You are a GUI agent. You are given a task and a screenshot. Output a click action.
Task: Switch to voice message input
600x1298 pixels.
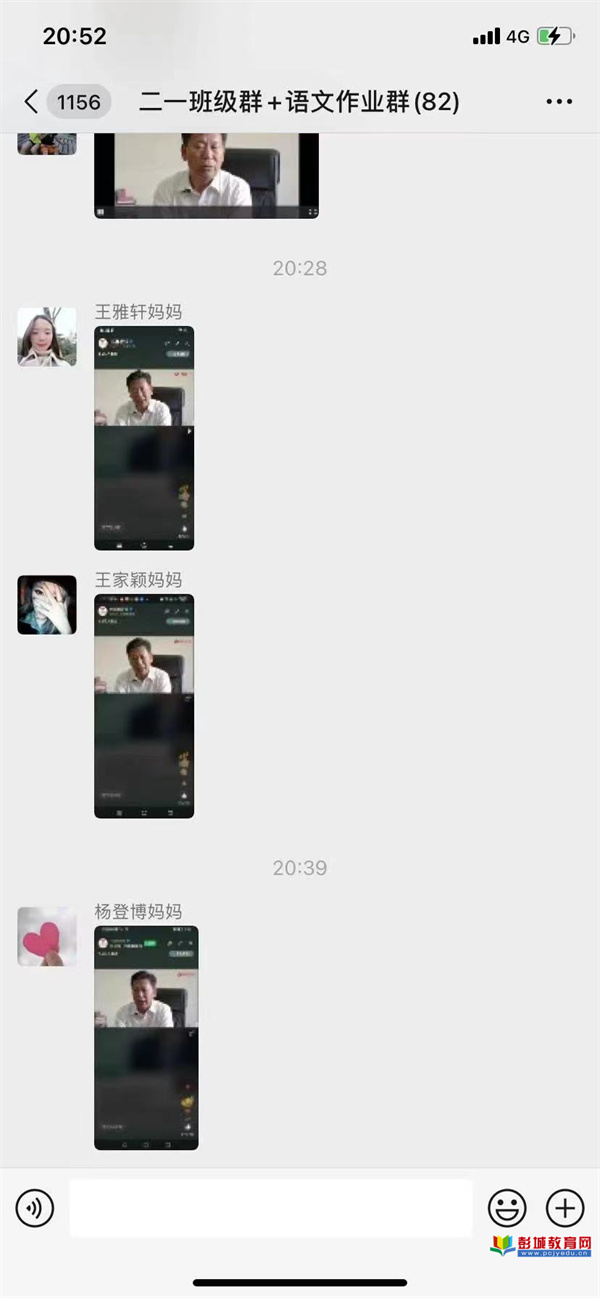point(35,1208)
